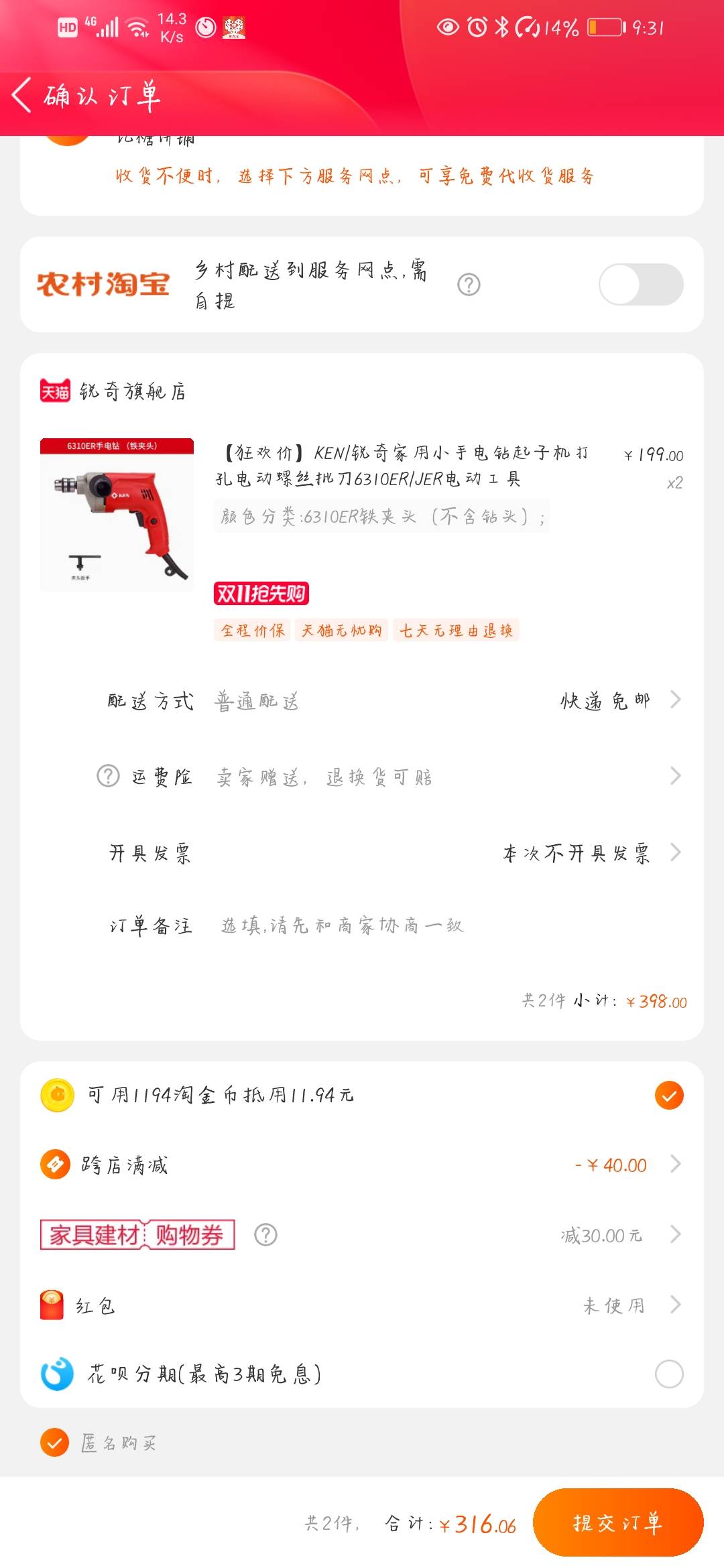Uncheck 匿名购买 anonymous purchase
The image size is (724, 1568).
pyautogui.click(x=55, y=1443)
